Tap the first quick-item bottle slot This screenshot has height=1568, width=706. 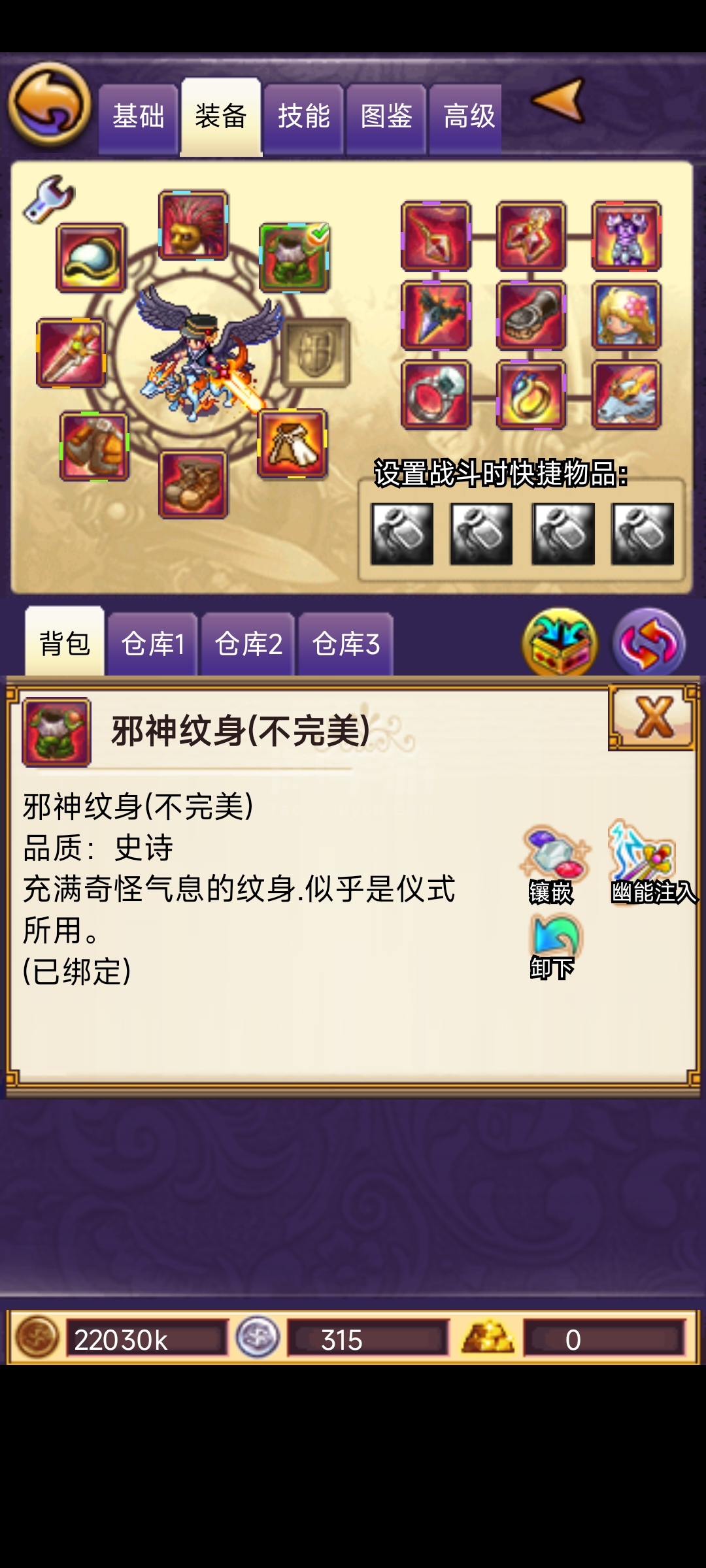click(402, 534)
